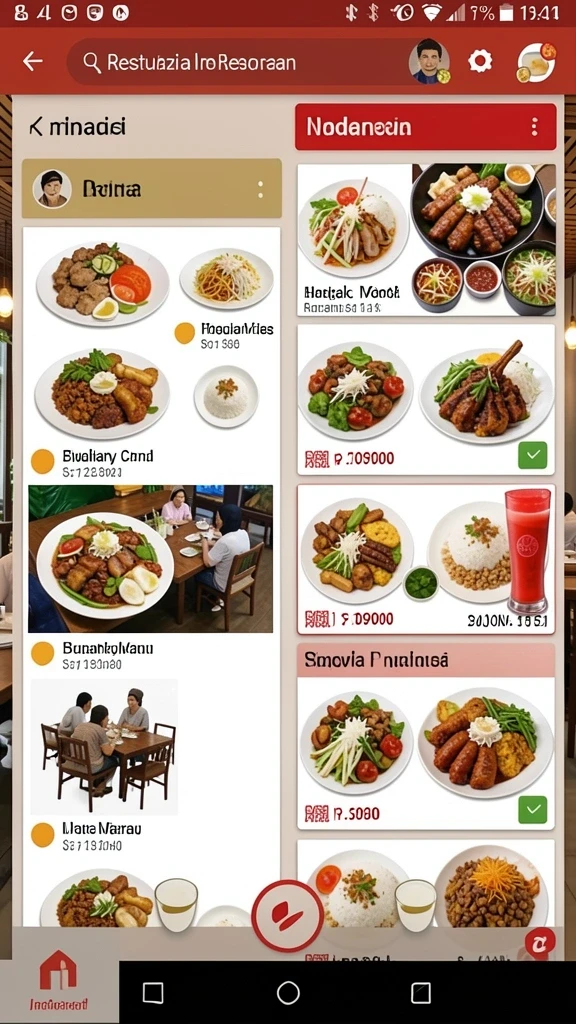Tap the system home circle button

coord(288,993)
